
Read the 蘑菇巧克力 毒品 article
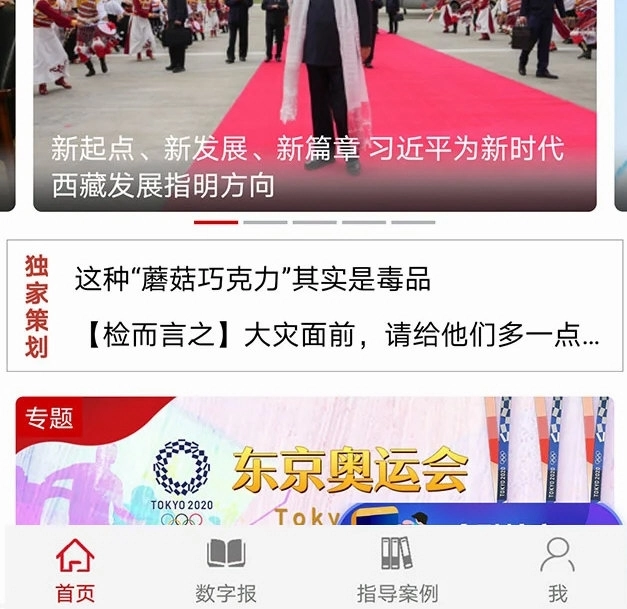tap(253, 280)
